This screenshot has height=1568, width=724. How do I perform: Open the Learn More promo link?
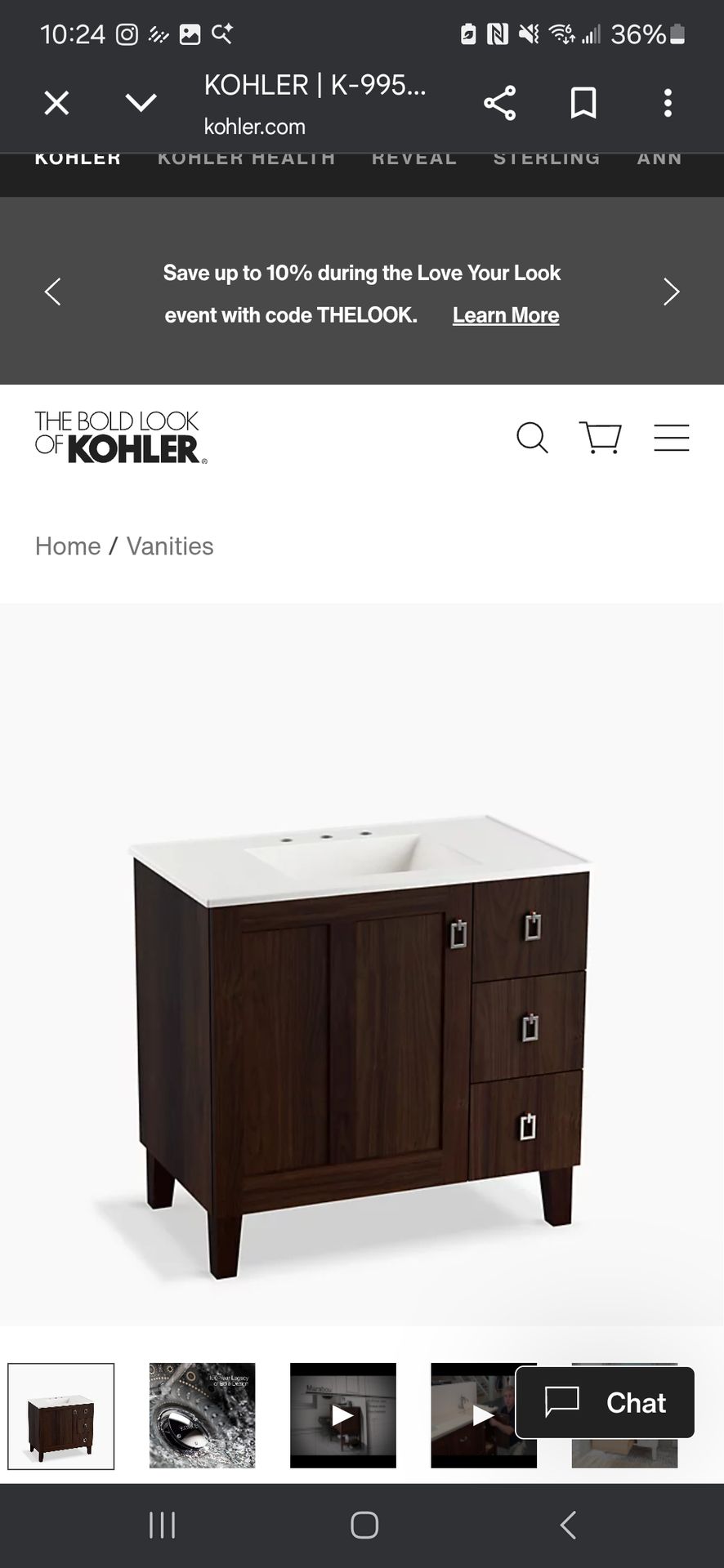[506, 315]
